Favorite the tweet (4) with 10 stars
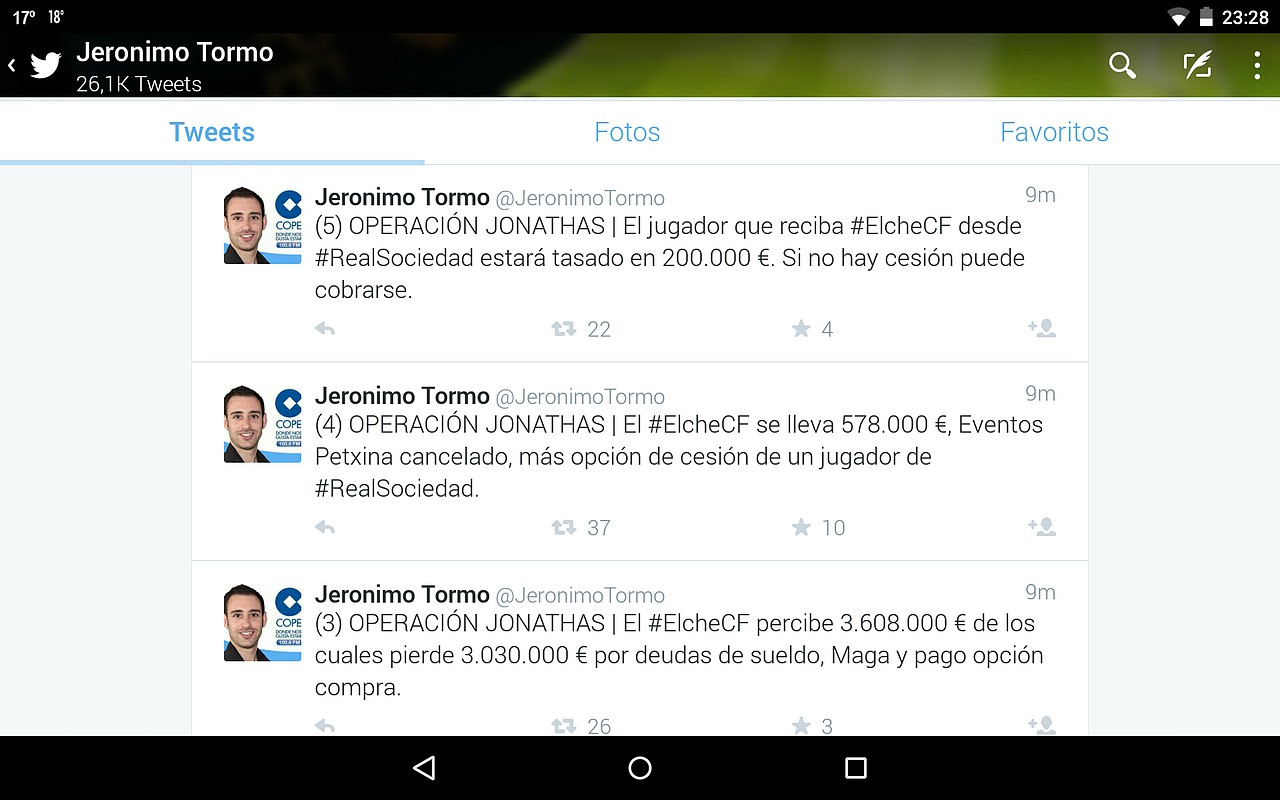The height and width of the screenshot is (800, 1280). 801,528
